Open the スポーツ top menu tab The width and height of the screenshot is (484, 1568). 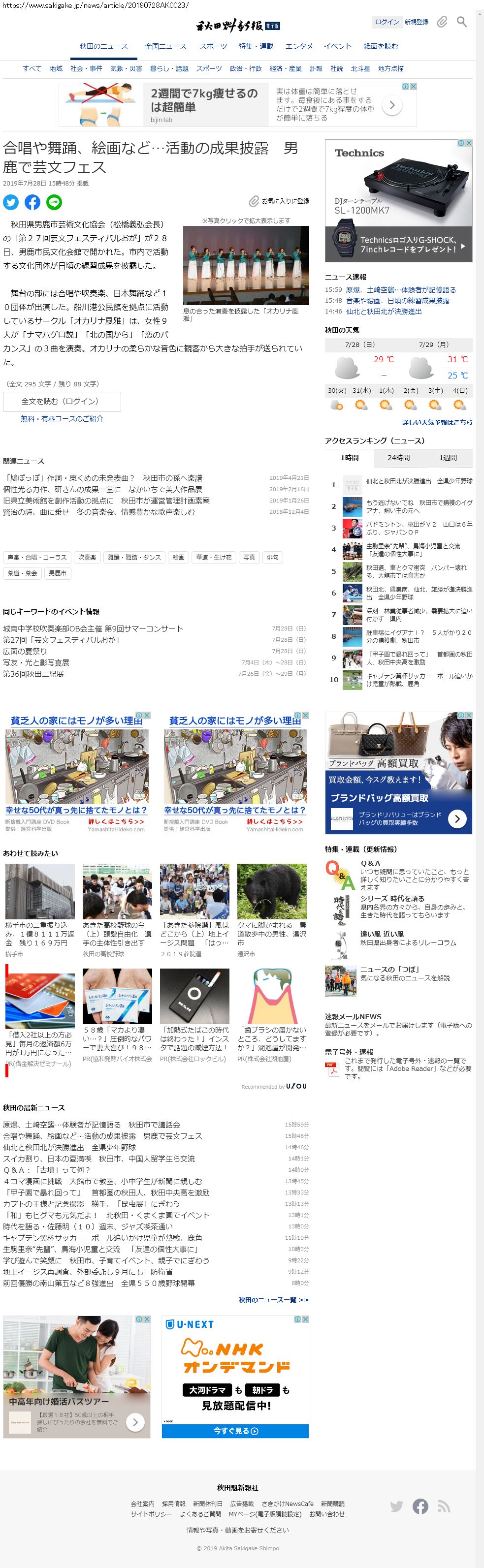point(213,46)
